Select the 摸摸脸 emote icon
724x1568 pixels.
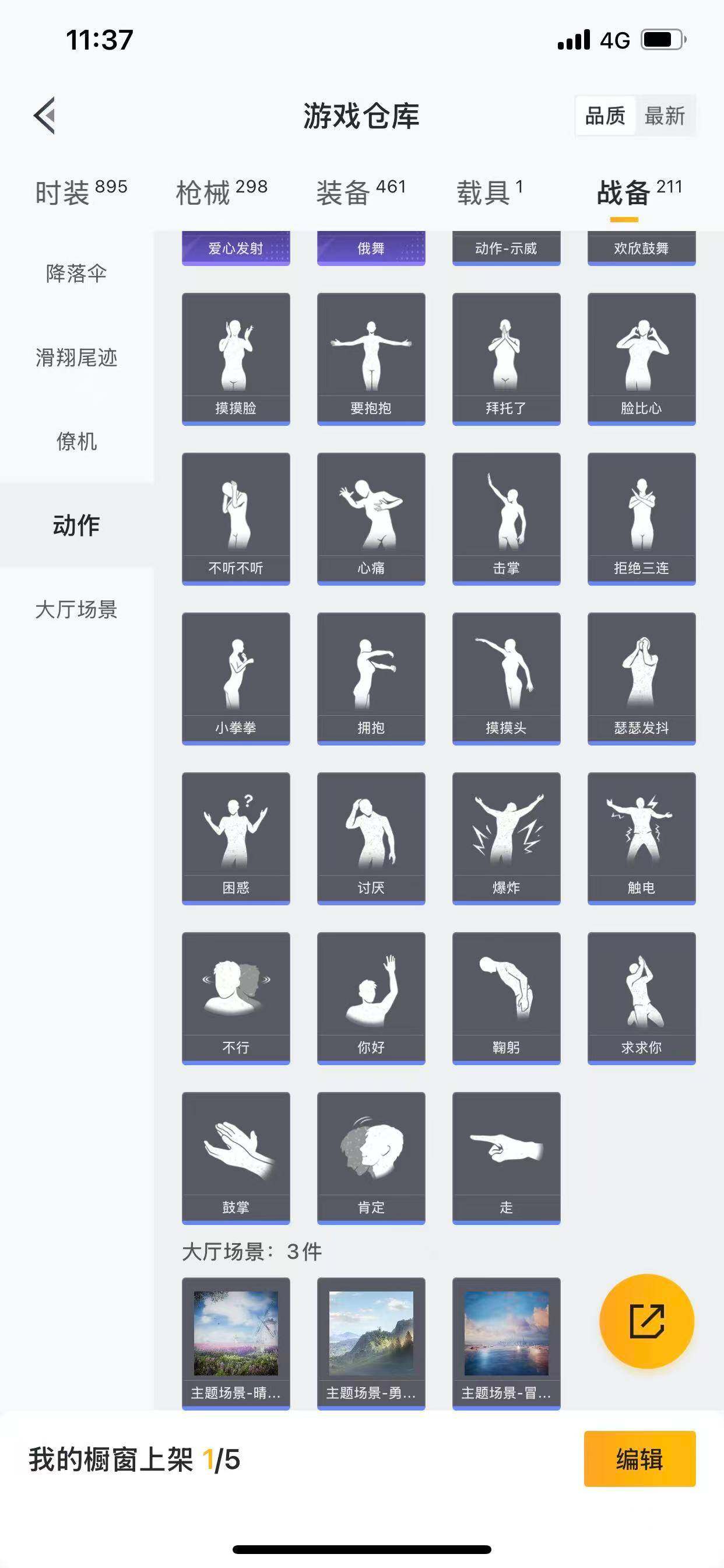[236, 356]
